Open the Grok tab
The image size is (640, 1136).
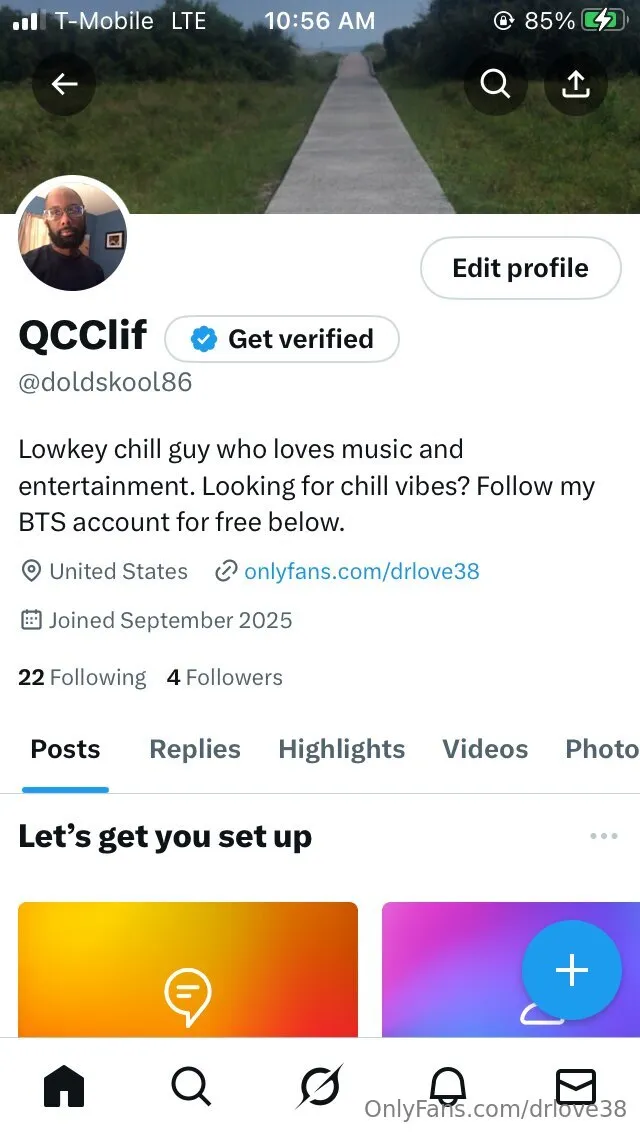click(319, 1086)
